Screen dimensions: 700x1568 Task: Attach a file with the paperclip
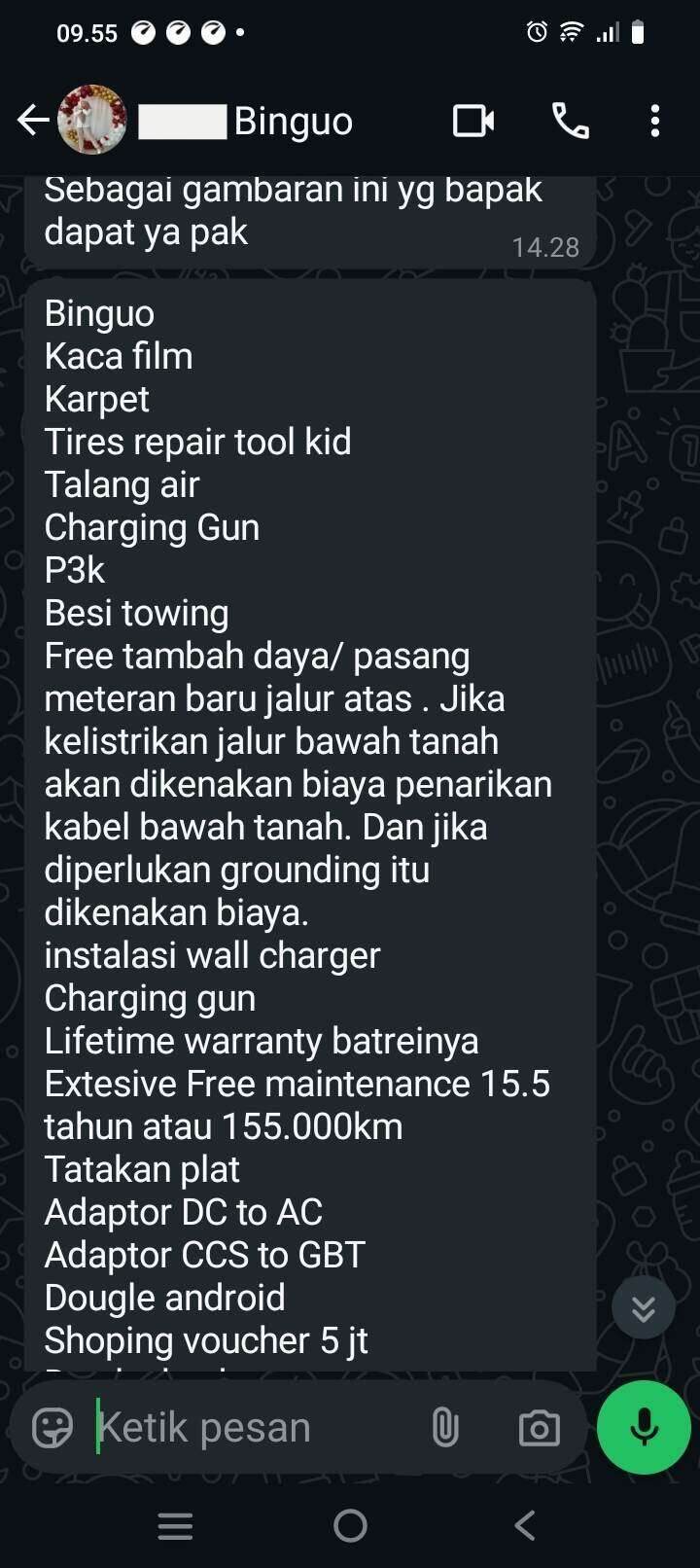pyautogui.click(x=445, y=1428)
